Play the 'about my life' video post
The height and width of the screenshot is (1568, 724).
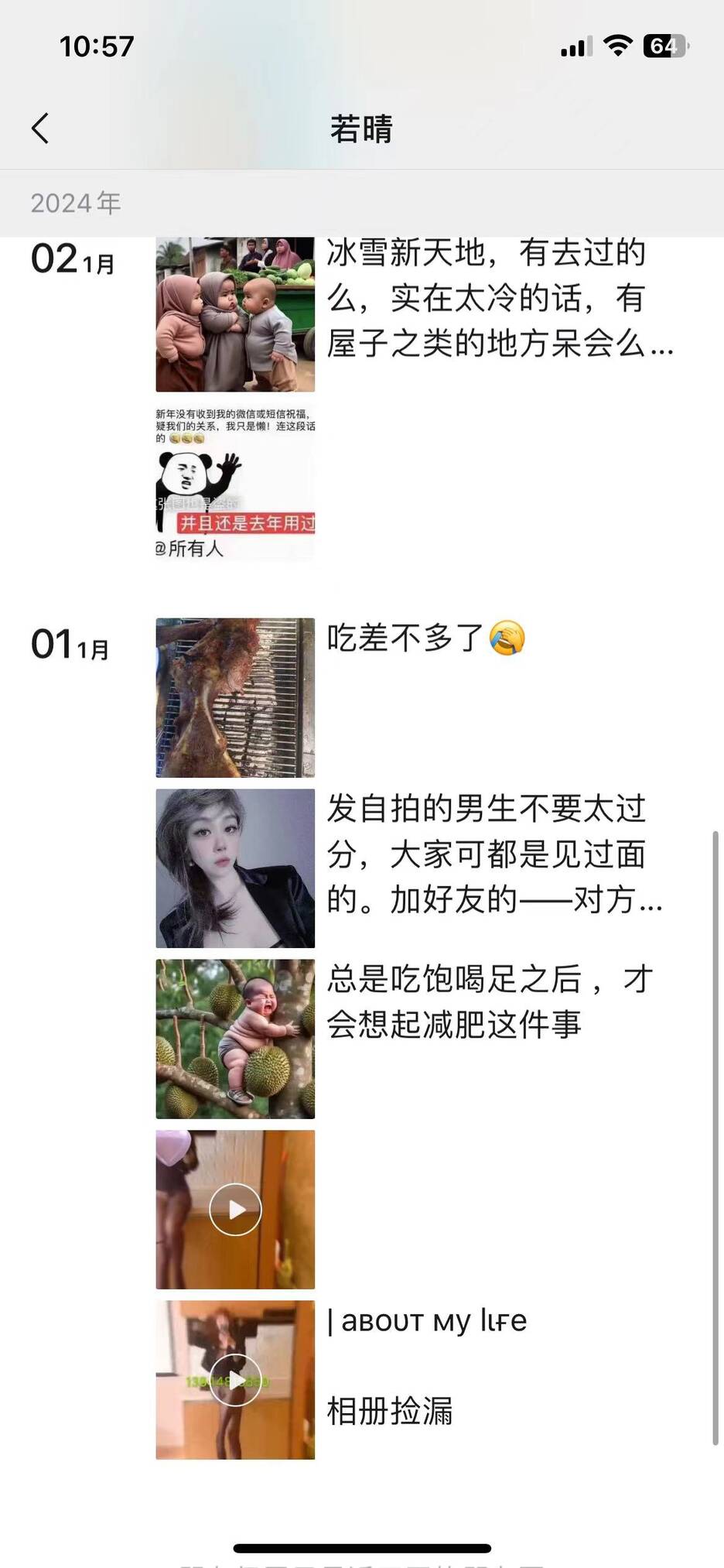pos(235,1380)
